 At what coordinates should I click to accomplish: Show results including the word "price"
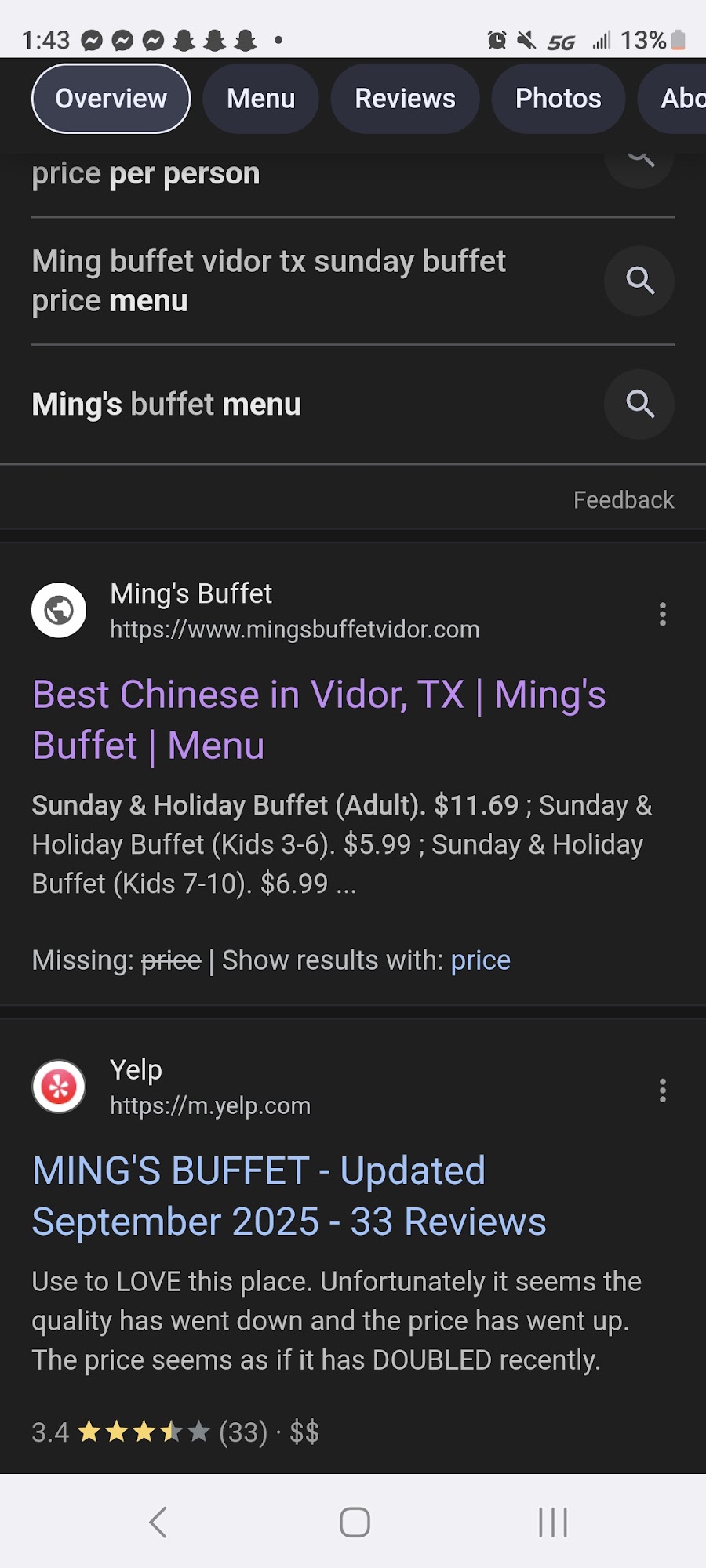(480, 960)
